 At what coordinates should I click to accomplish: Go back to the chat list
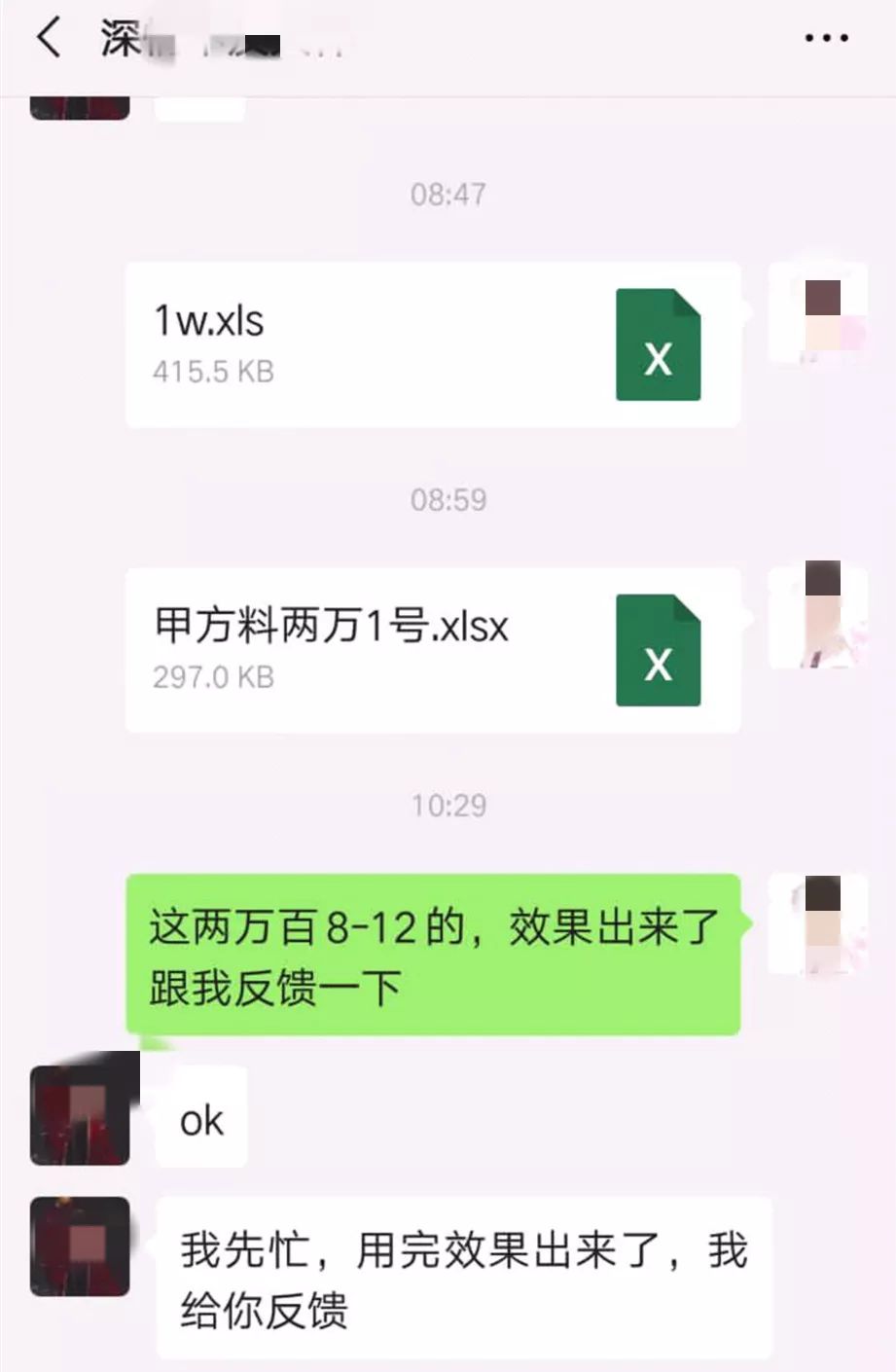48,39
